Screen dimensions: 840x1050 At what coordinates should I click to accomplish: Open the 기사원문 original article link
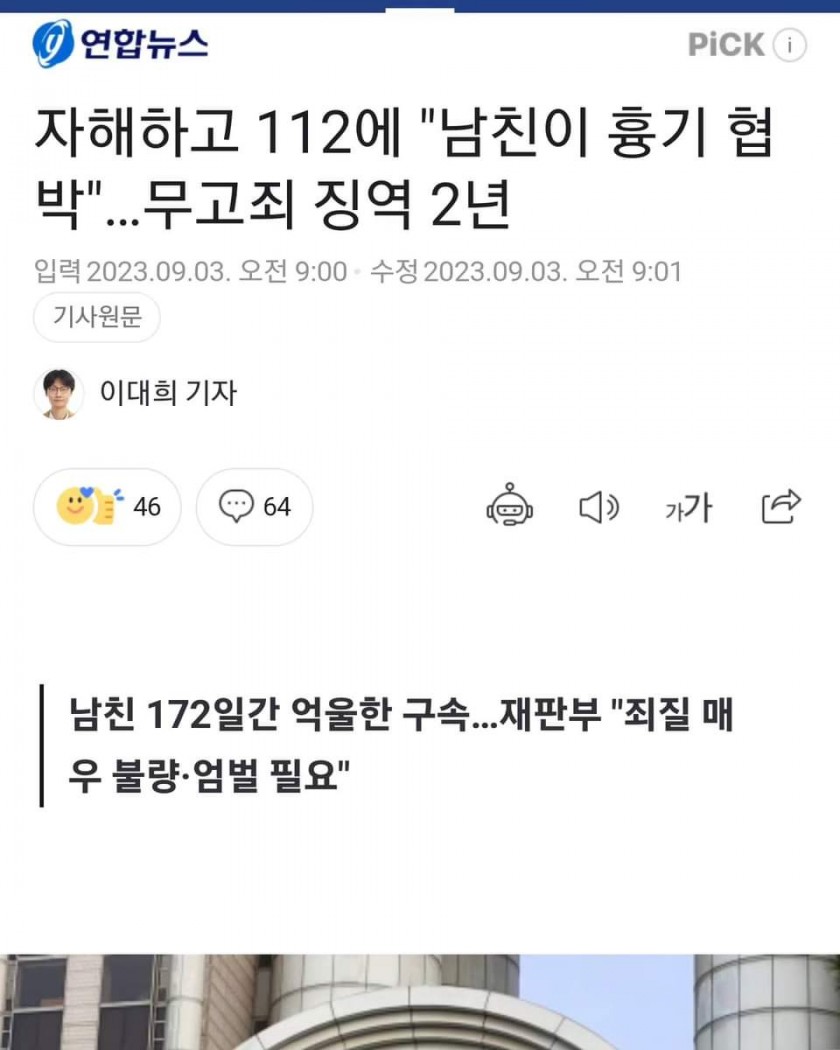[x=97, y=318]
